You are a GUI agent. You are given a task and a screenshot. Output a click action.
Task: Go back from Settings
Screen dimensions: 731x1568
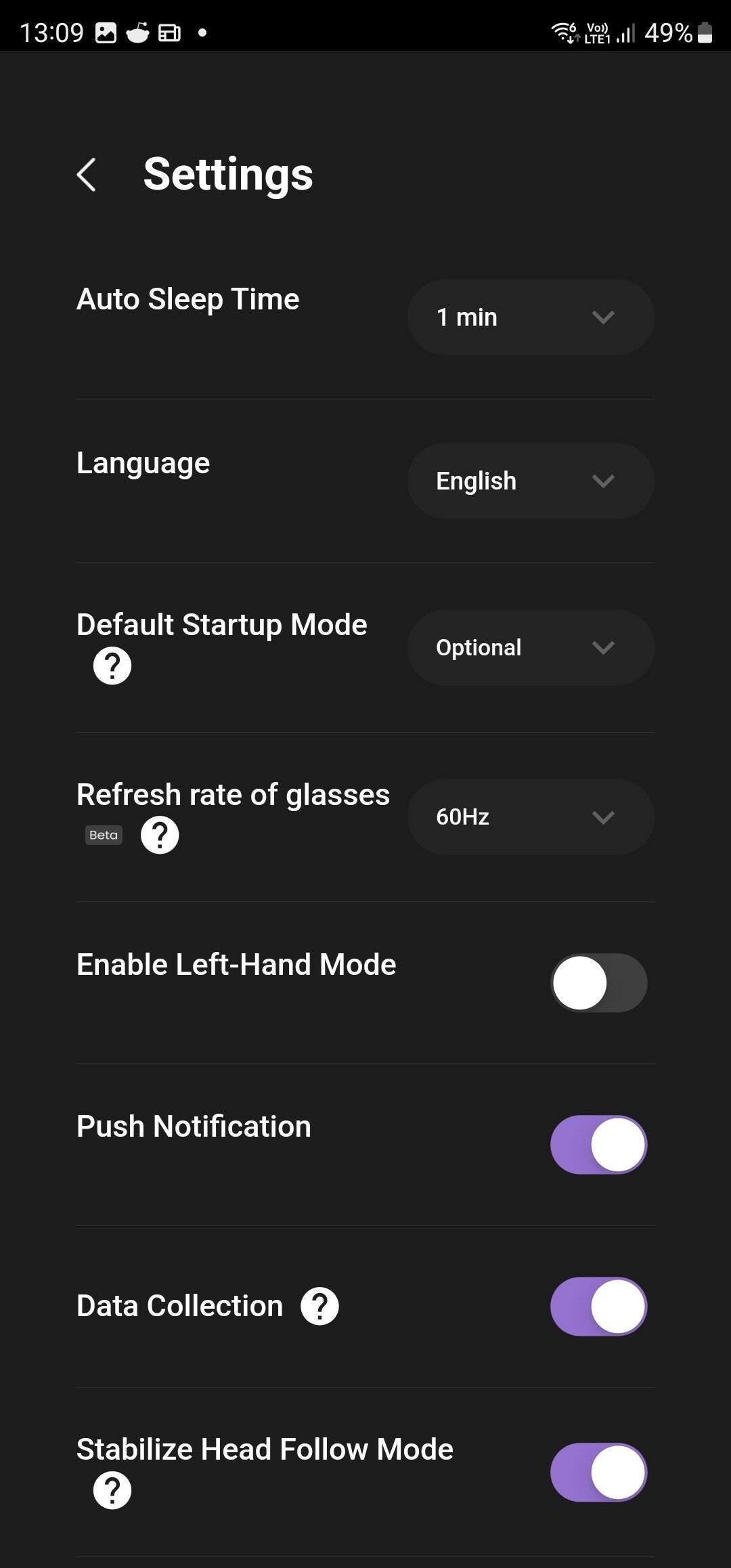[x=87, y=175]
